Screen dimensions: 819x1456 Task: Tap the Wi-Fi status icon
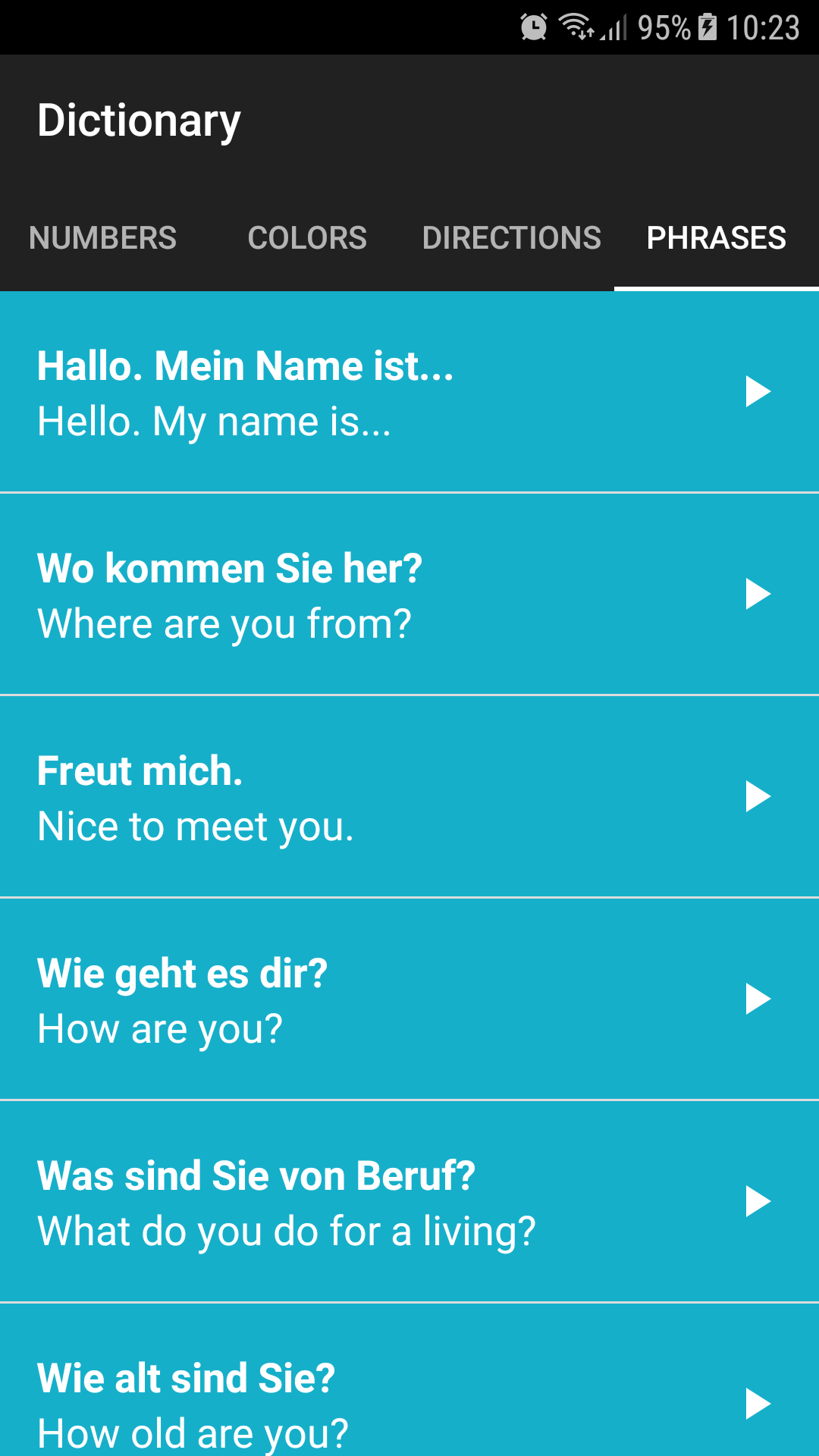pos(578,26)
